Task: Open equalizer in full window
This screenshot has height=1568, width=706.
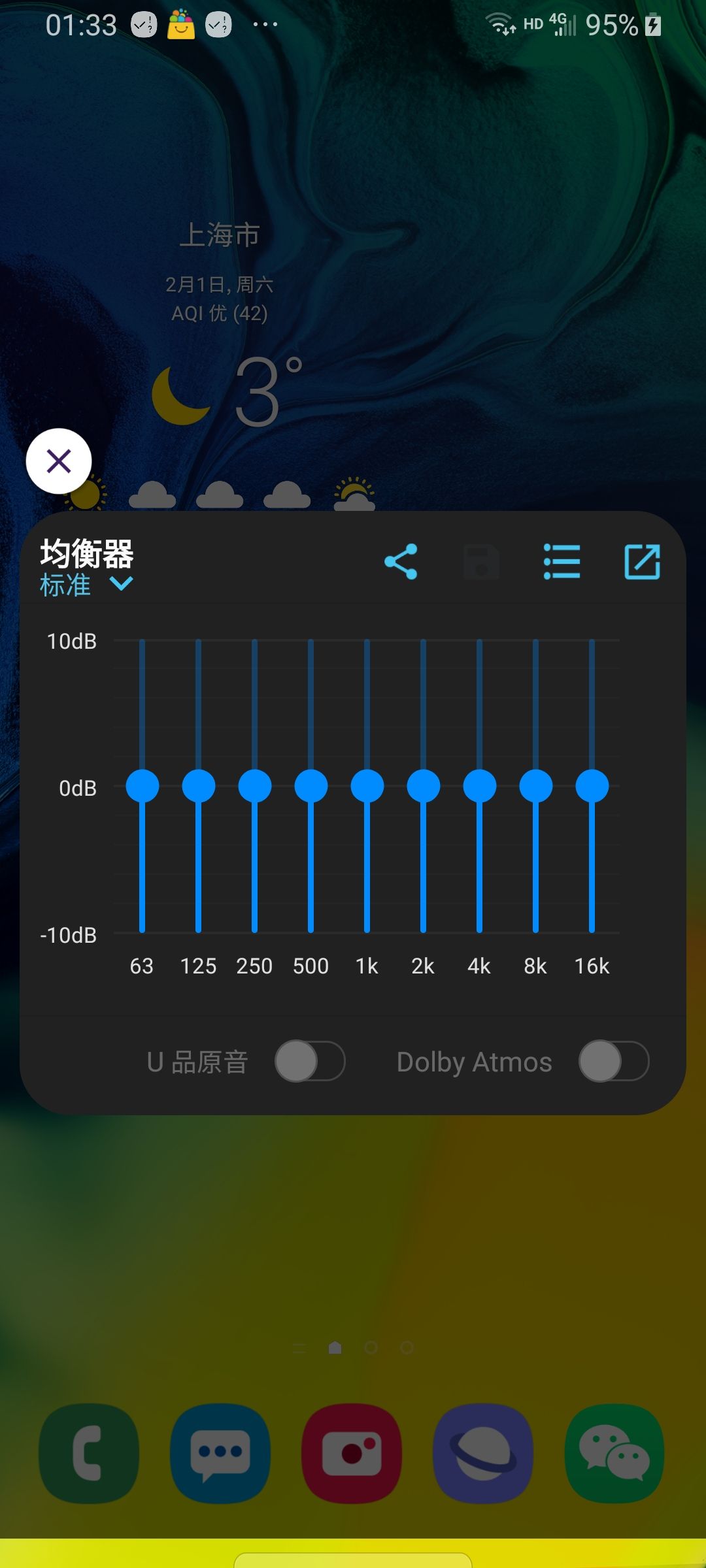Action: [x=642, y=561]
